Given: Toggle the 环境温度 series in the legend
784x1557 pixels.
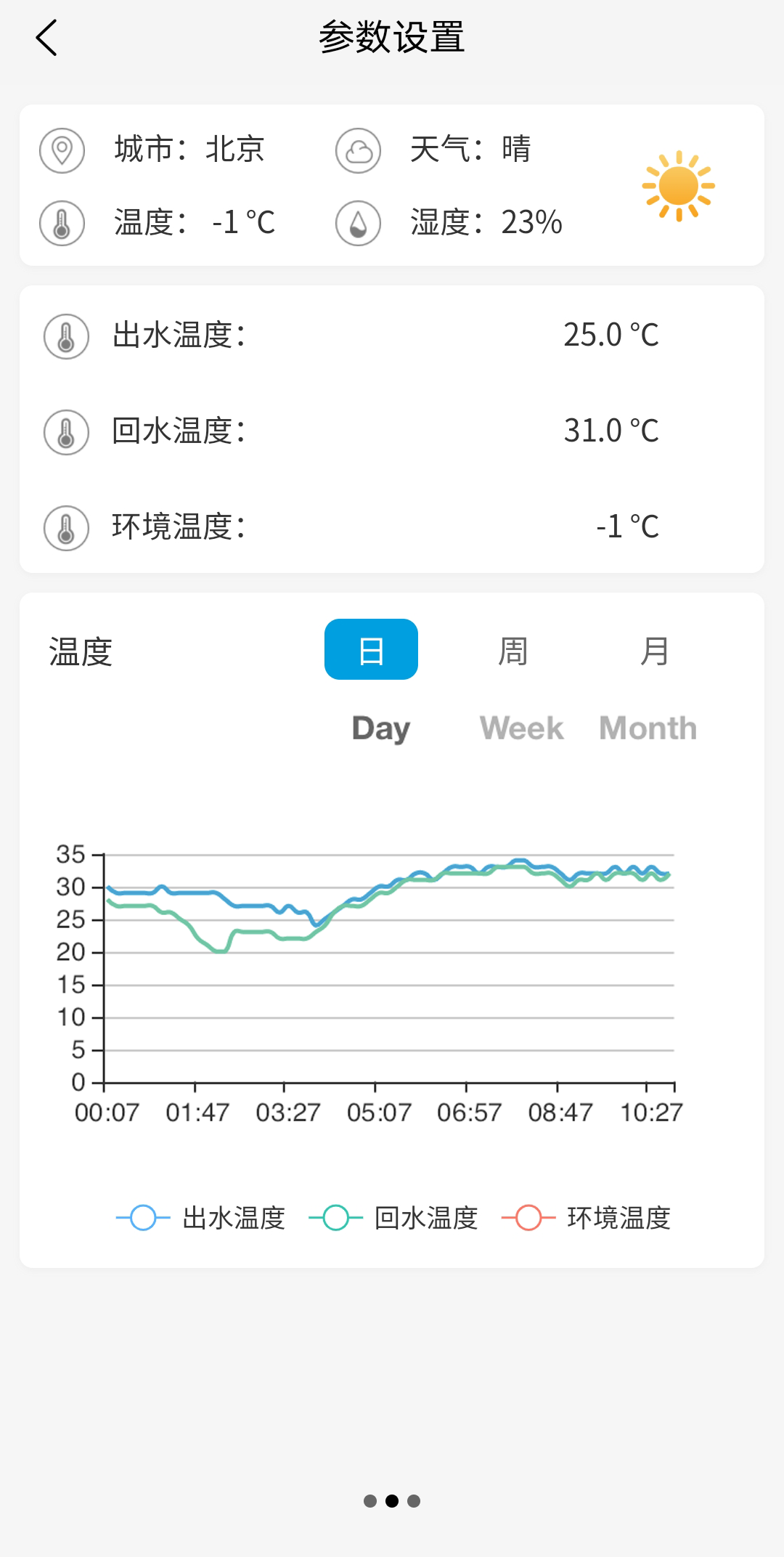Looking at the screenshot, I should coord(587,1218).
